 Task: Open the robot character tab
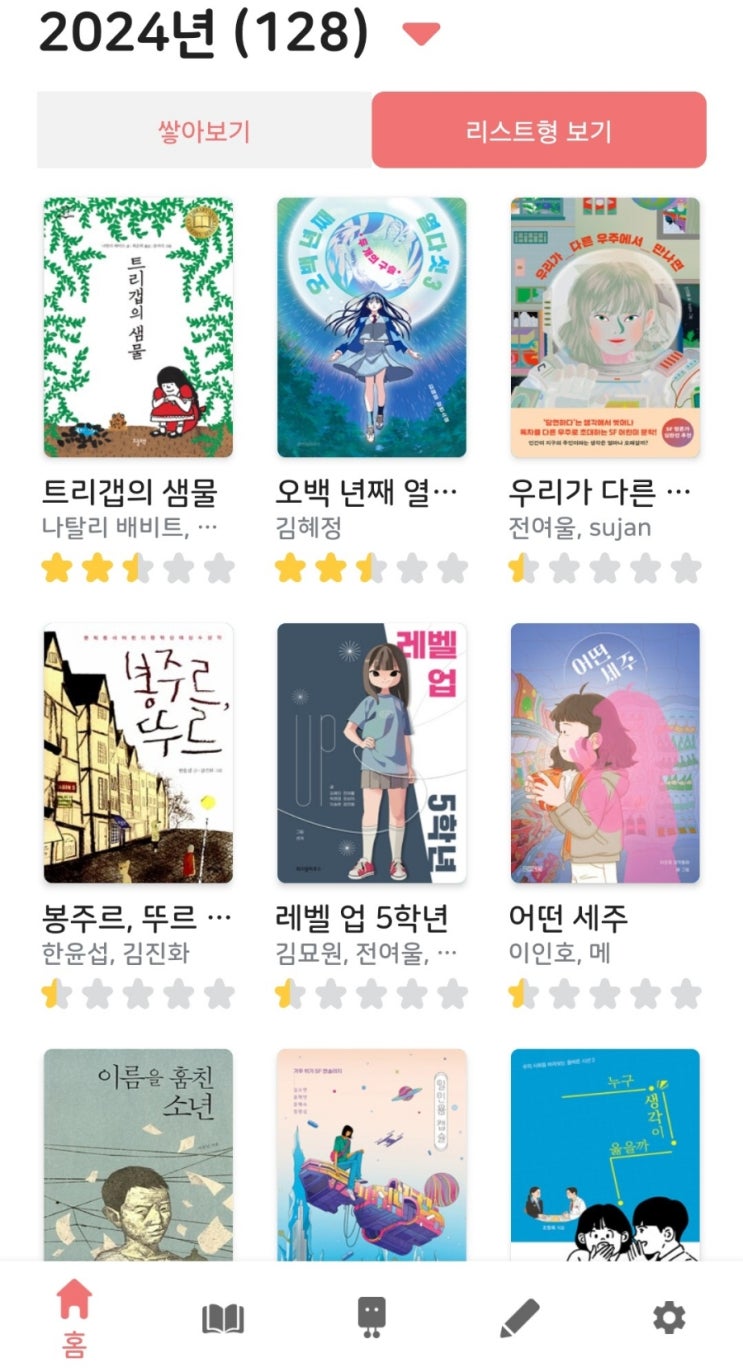(372, 1318)
